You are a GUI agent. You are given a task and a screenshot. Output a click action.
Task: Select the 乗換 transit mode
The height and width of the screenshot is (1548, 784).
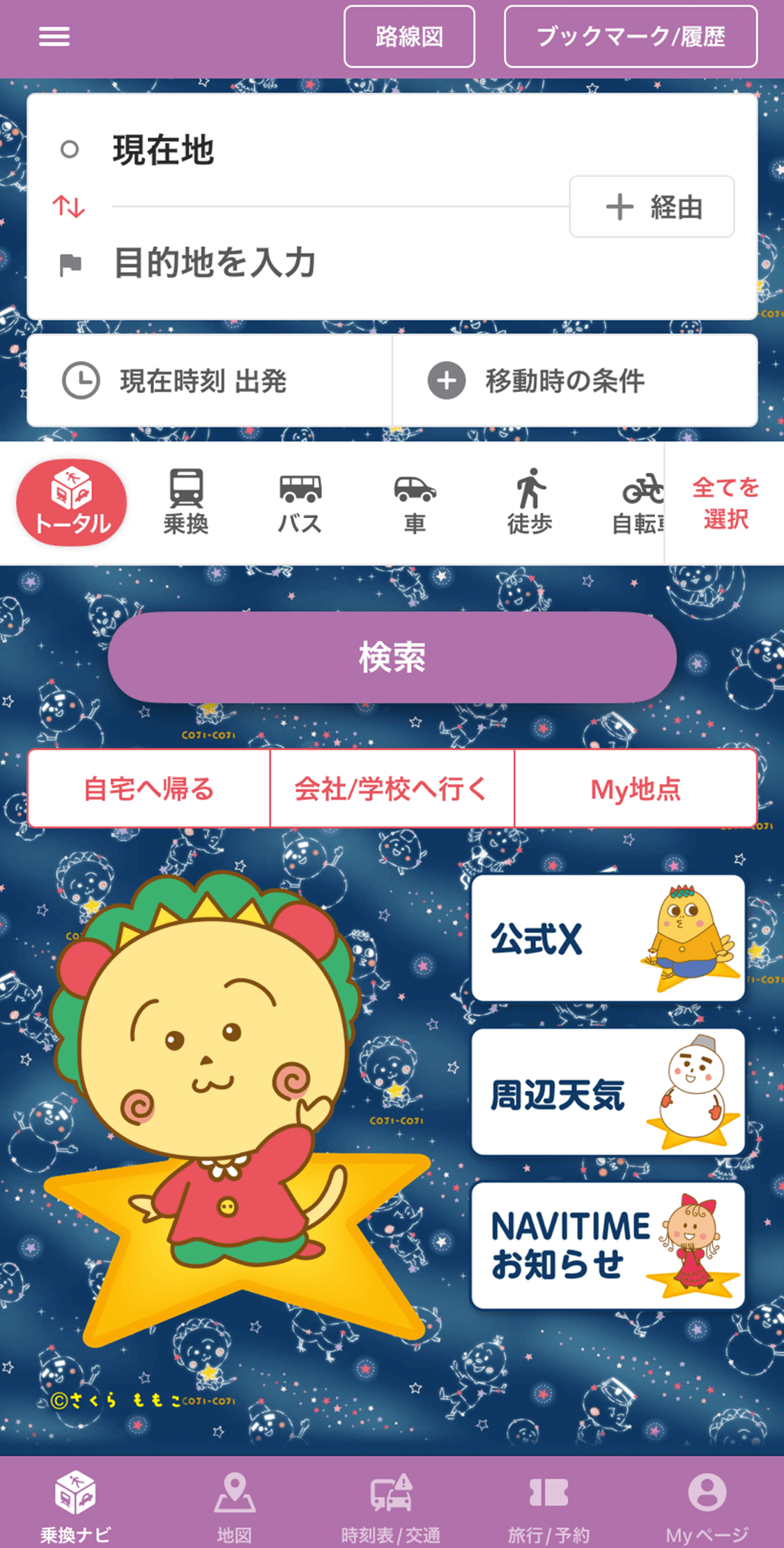point(186,502)
